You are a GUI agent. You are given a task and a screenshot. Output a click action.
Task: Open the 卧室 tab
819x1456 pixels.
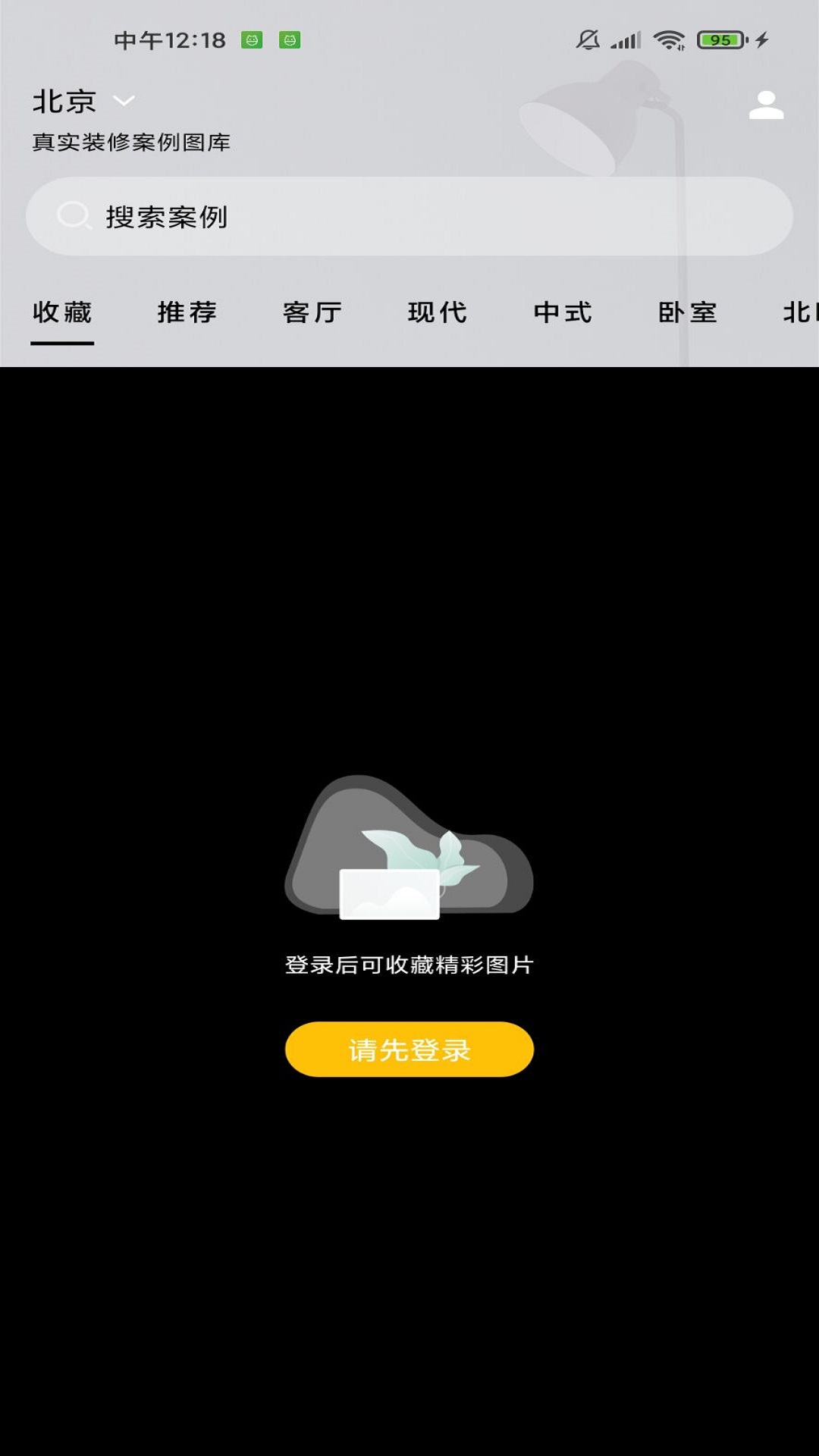pyautogui.click(x=688, y=312)
